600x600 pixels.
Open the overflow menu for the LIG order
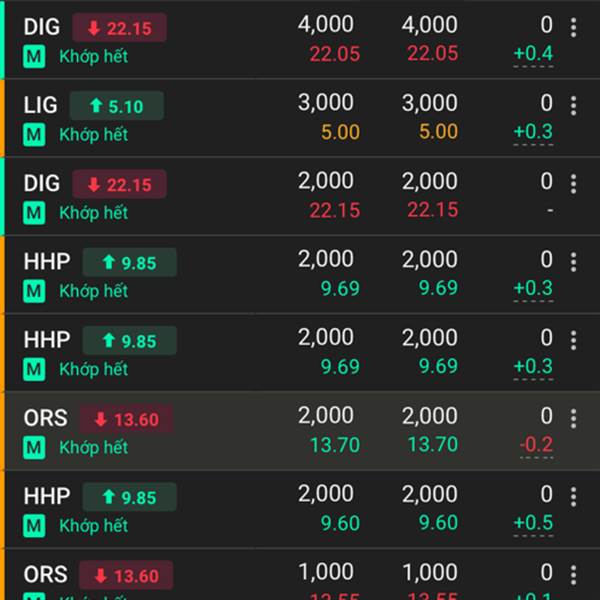tap(573, 106)
